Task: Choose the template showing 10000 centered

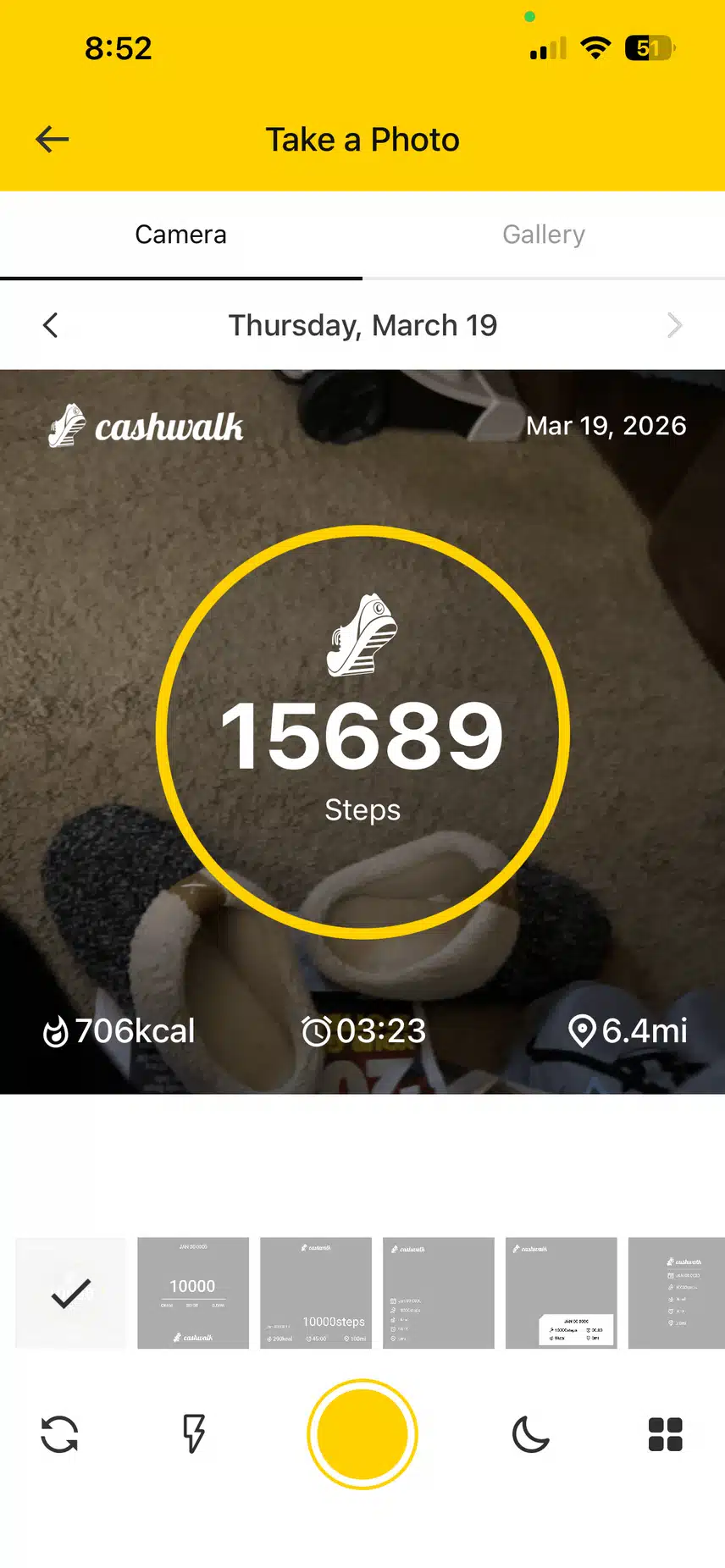Action: point(193,1293)
